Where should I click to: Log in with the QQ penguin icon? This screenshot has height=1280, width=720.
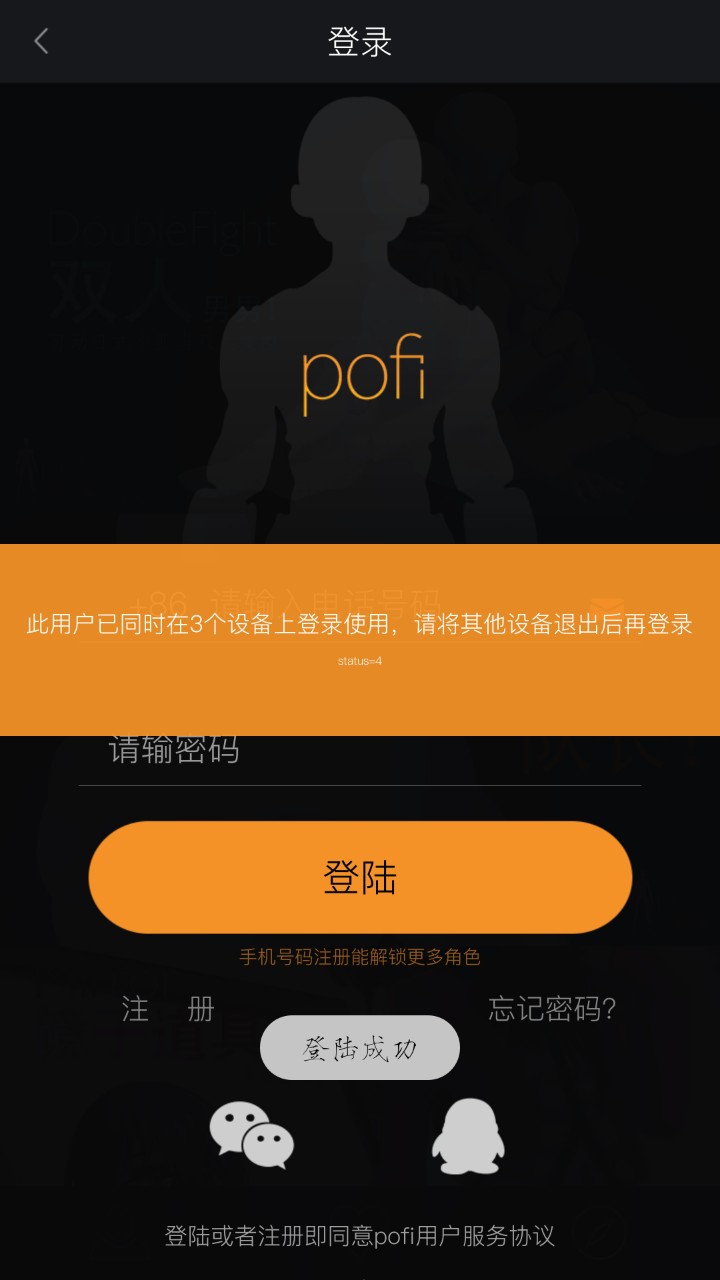pyautogui.click(x=468, y=1136)
